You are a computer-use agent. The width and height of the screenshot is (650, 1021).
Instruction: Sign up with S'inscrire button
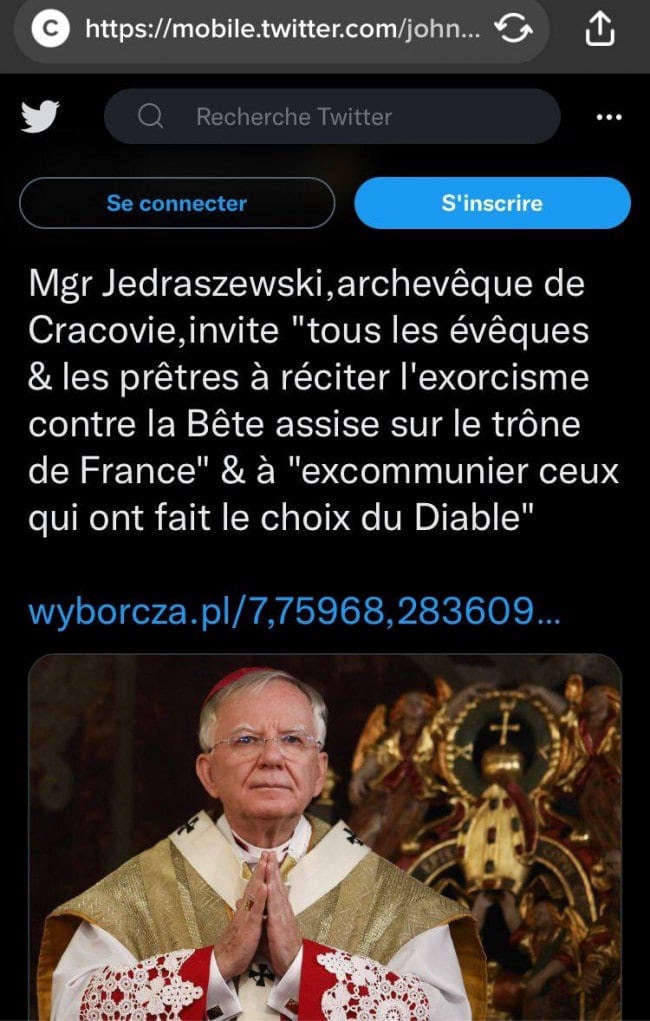(492, 203)
